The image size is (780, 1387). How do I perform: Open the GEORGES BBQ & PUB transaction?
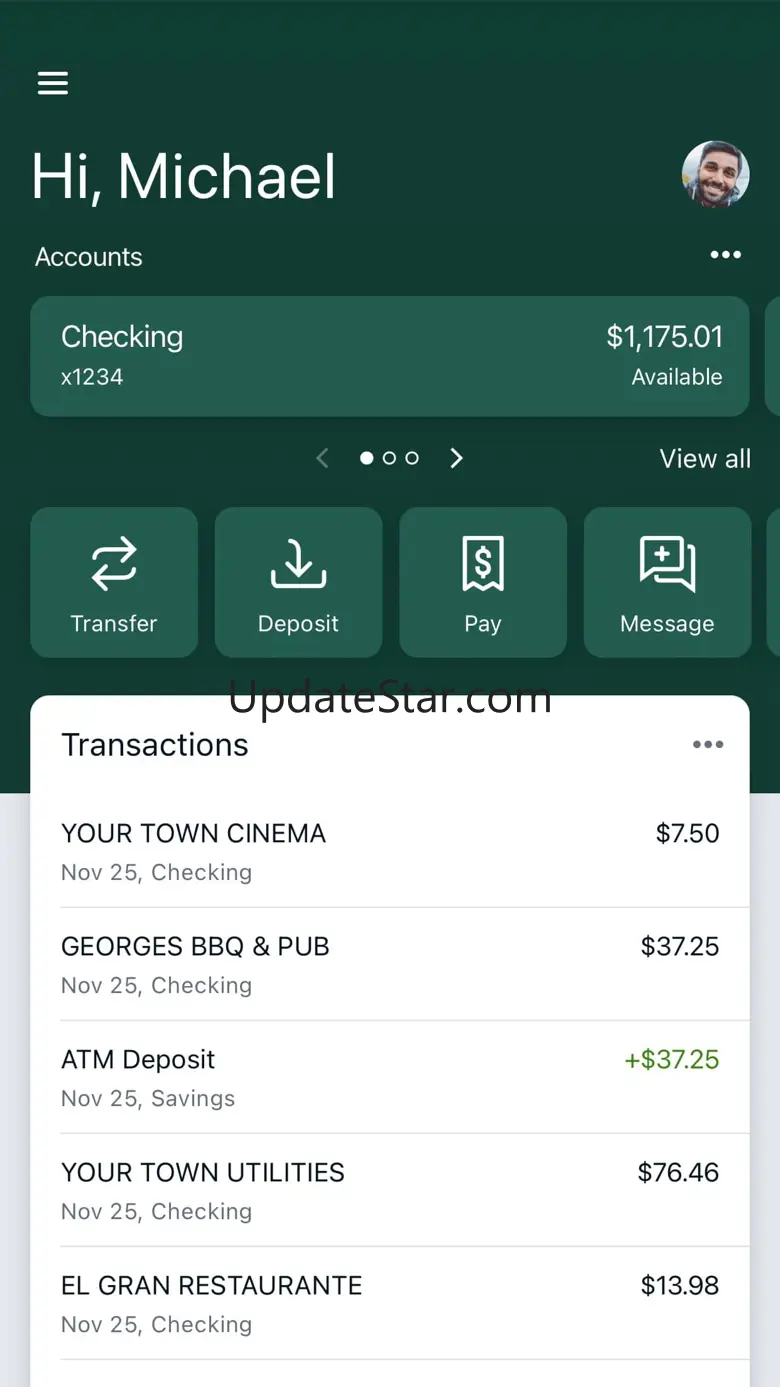click(390, 964)
